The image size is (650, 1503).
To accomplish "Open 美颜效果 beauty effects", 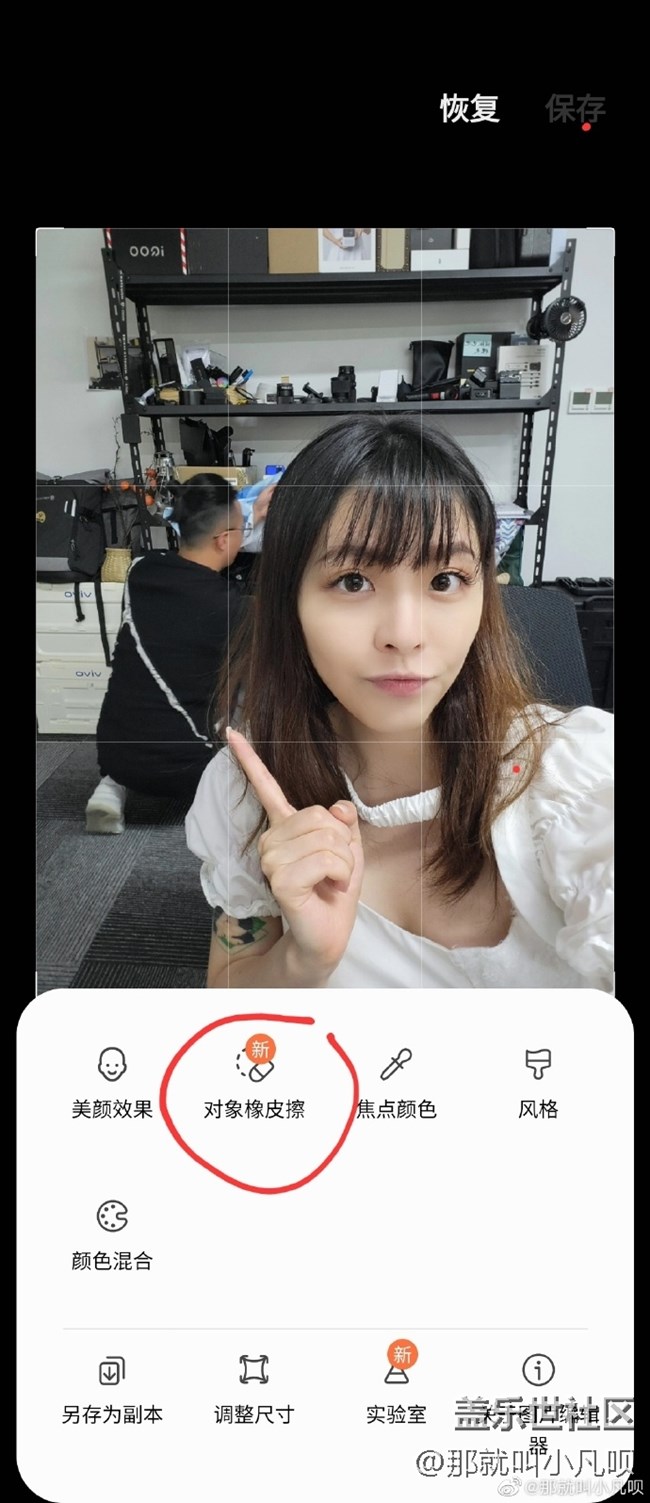I will [111, 1081].
